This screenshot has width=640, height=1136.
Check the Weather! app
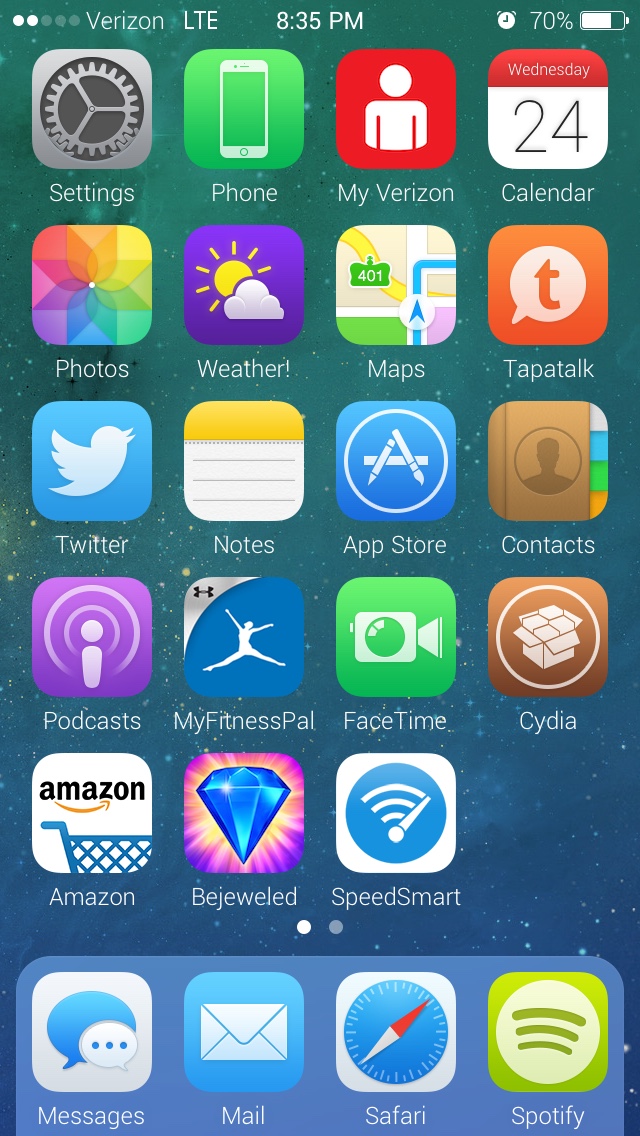(x=244, y=285)
